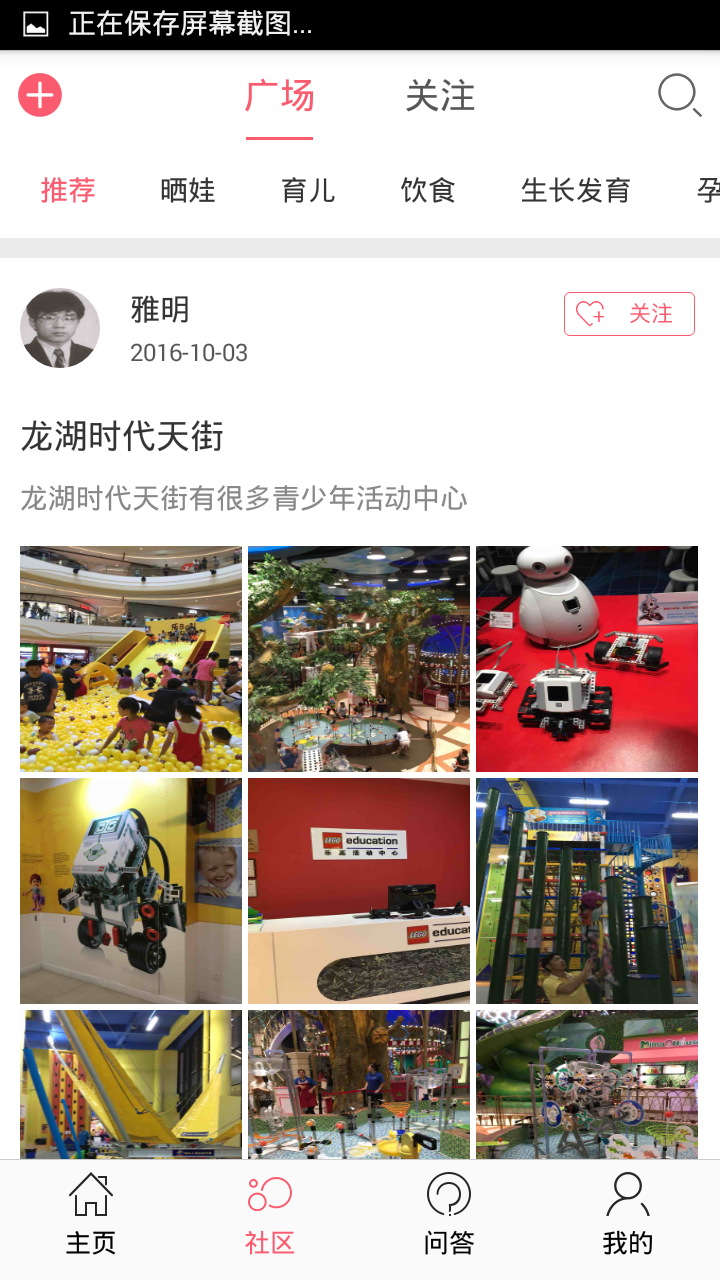Open the LEGO robot wall display photo

(131, 890)
